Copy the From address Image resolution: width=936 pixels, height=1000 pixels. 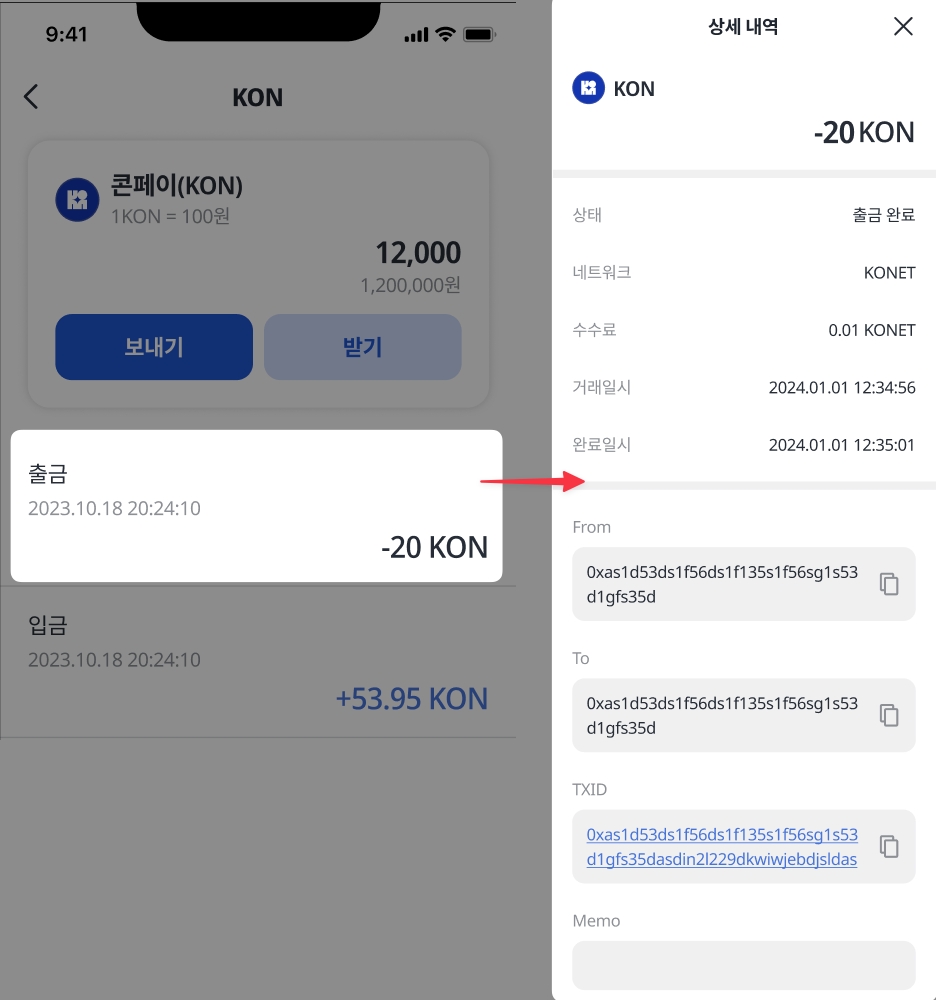point(889,584)
